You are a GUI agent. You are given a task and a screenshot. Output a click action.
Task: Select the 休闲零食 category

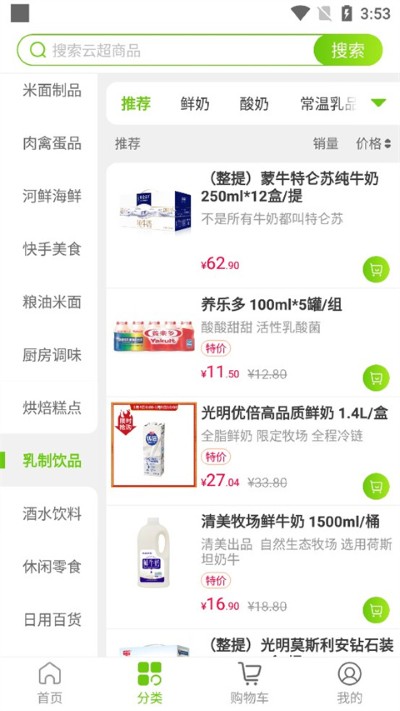click(52, 566)
